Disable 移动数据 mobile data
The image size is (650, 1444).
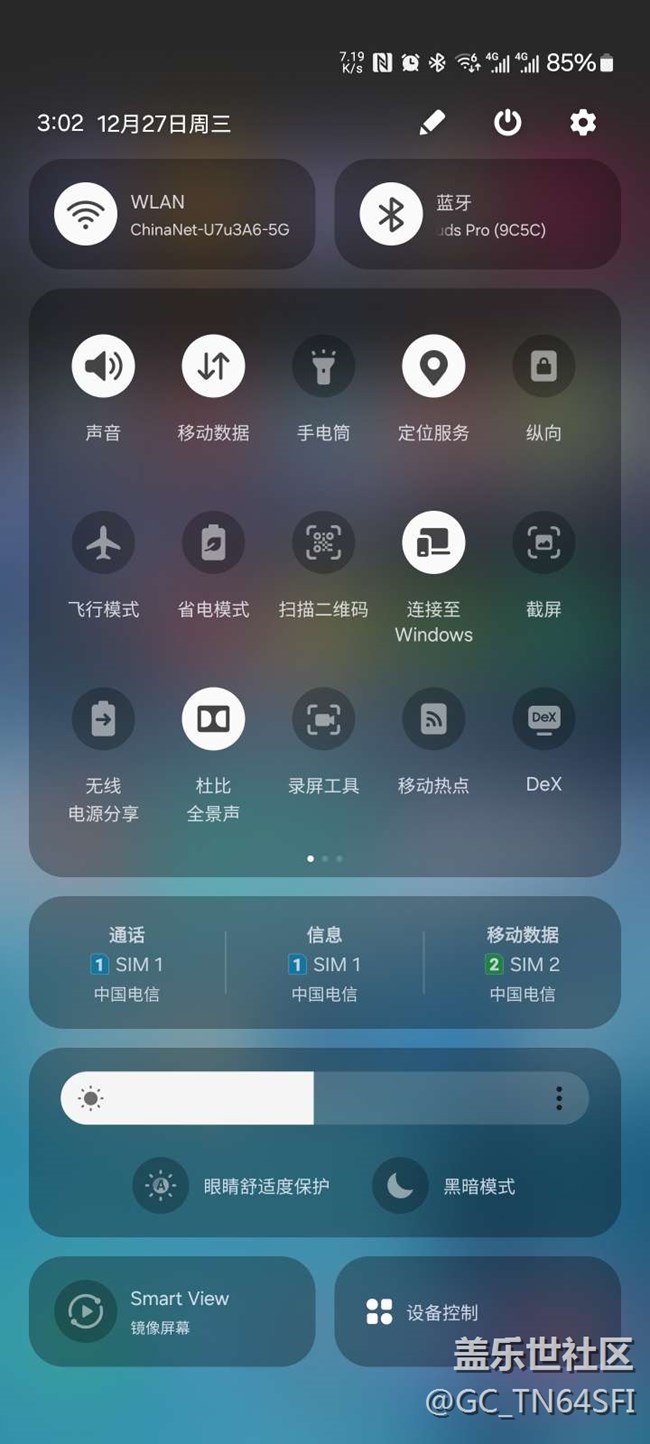(x=213, y=367)
